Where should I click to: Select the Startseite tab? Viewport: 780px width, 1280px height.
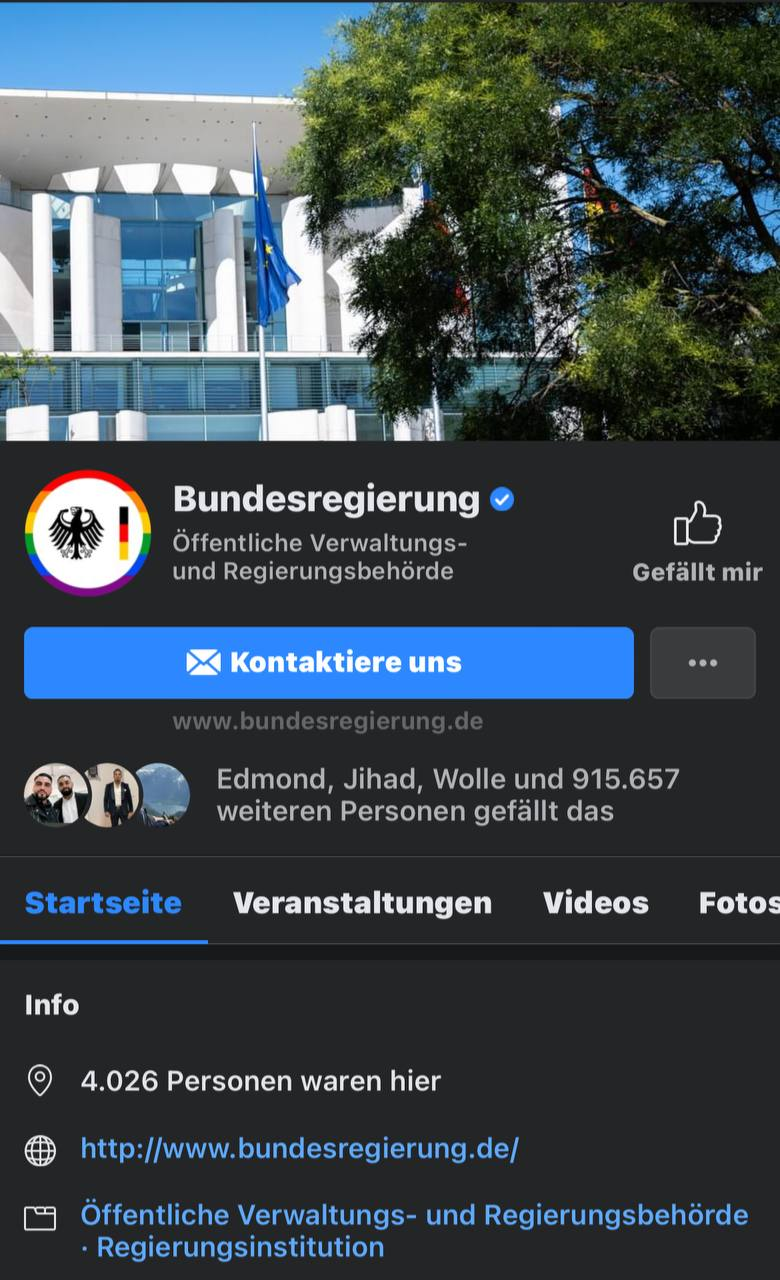pyautogui.click(x=103, y=903)
